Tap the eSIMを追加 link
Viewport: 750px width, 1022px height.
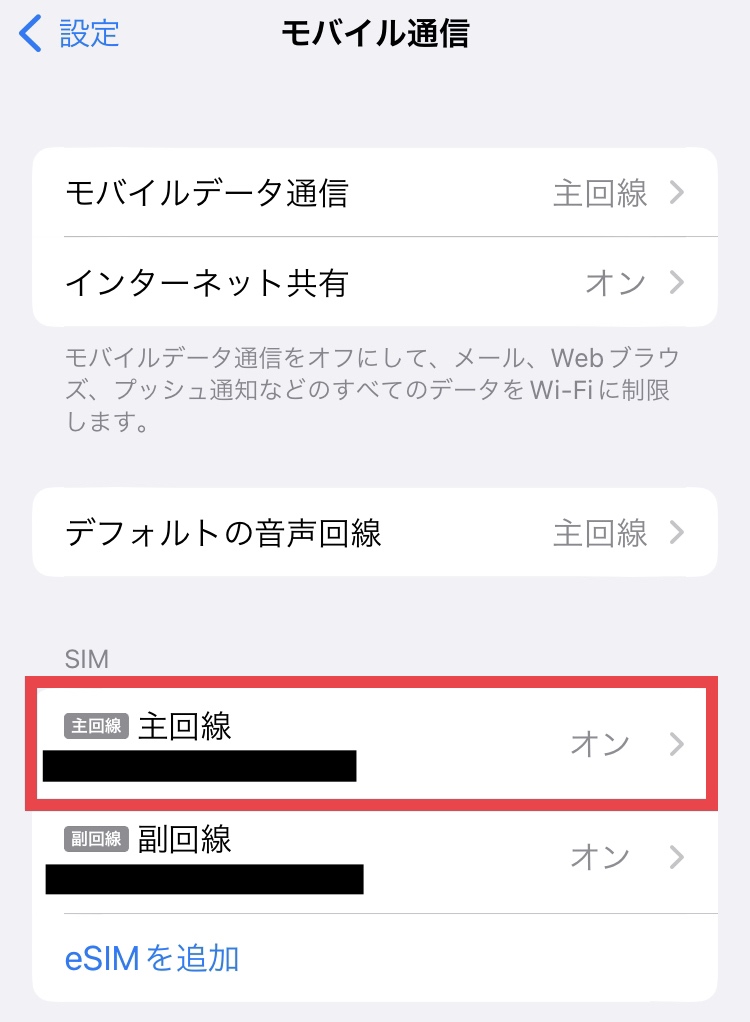150,957
